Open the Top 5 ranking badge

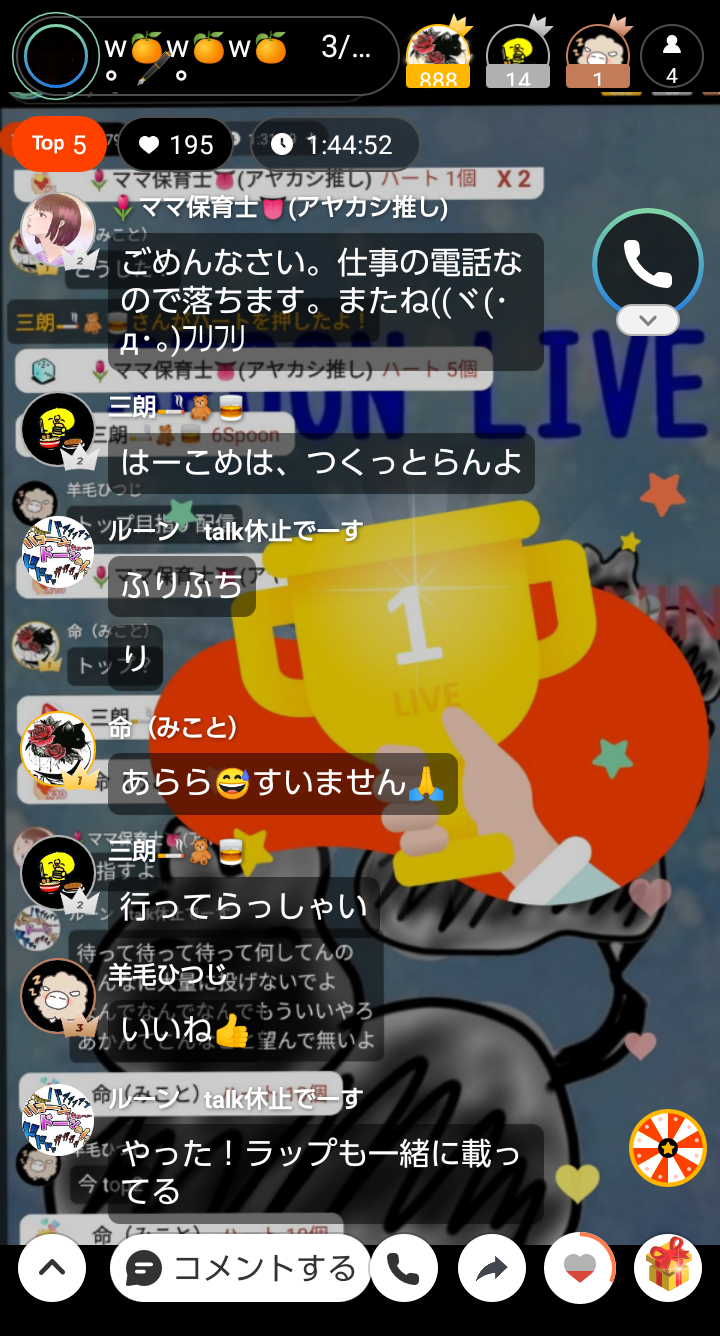(58, 144)
